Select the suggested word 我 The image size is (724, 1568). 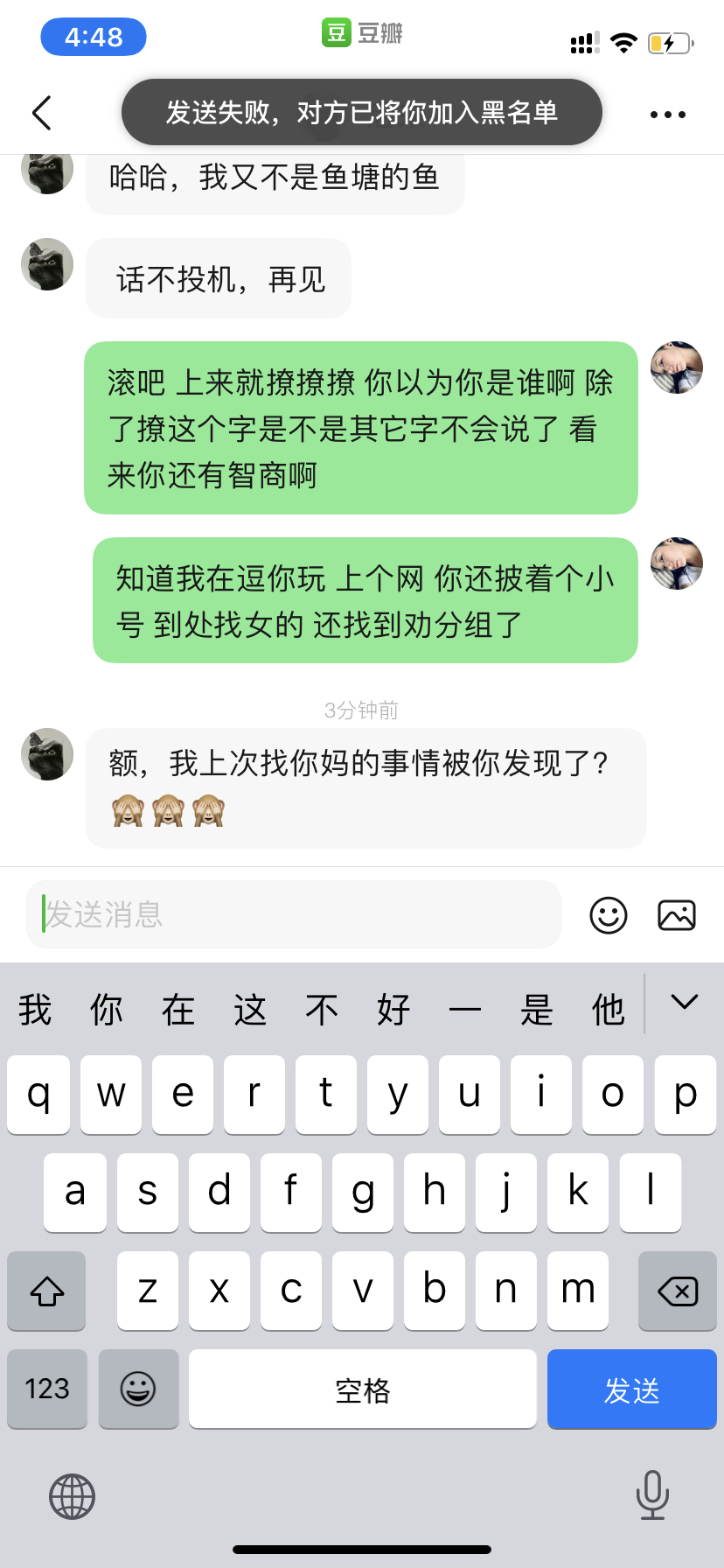(35, 1010)
